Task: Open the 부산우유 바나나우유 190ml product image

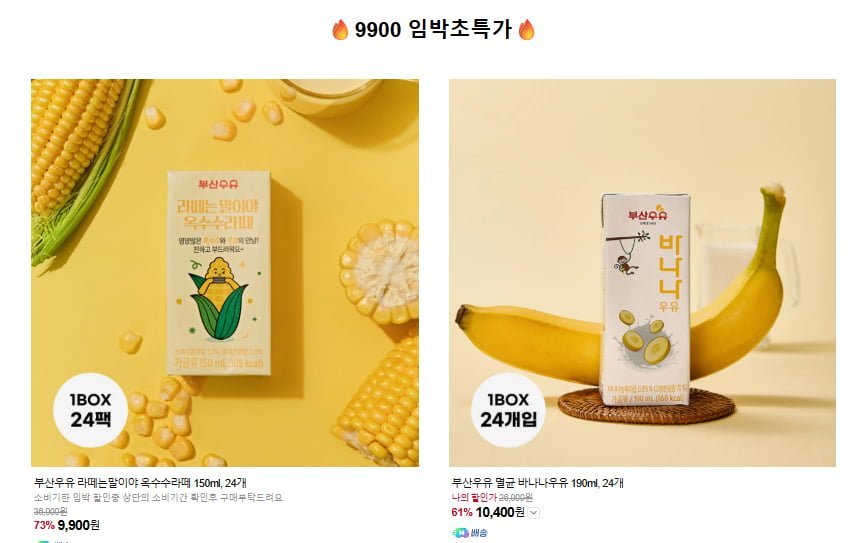Action: point(641,272)
